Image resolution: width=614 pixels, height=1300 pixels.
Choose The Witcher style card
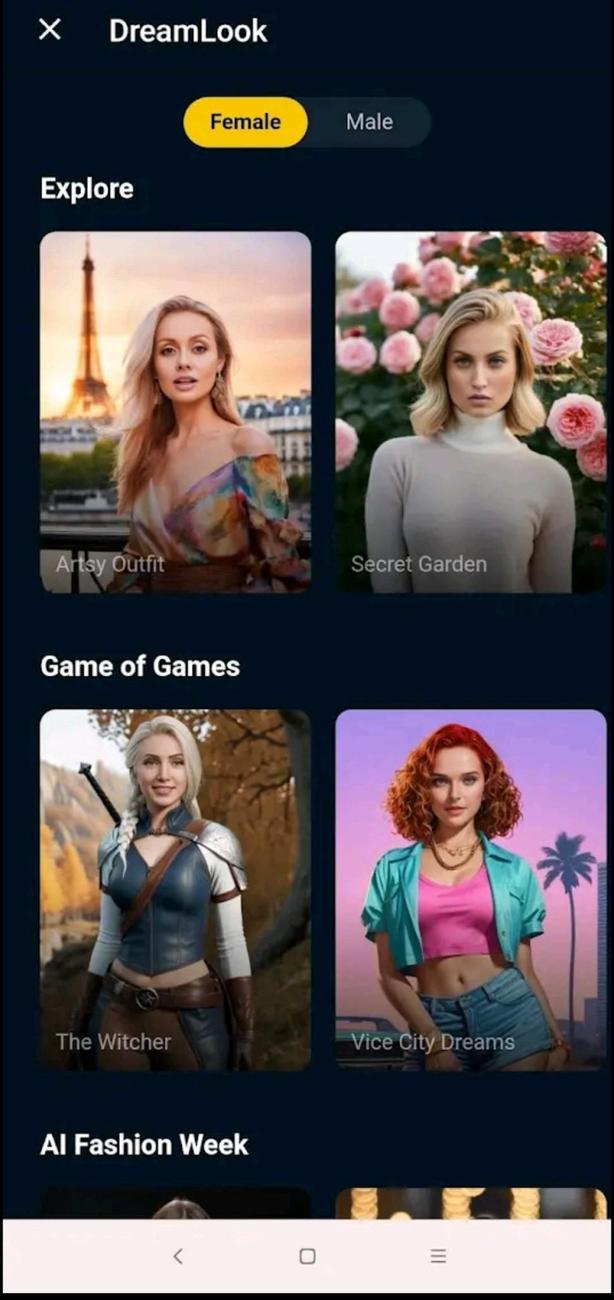tap(175, 890)
